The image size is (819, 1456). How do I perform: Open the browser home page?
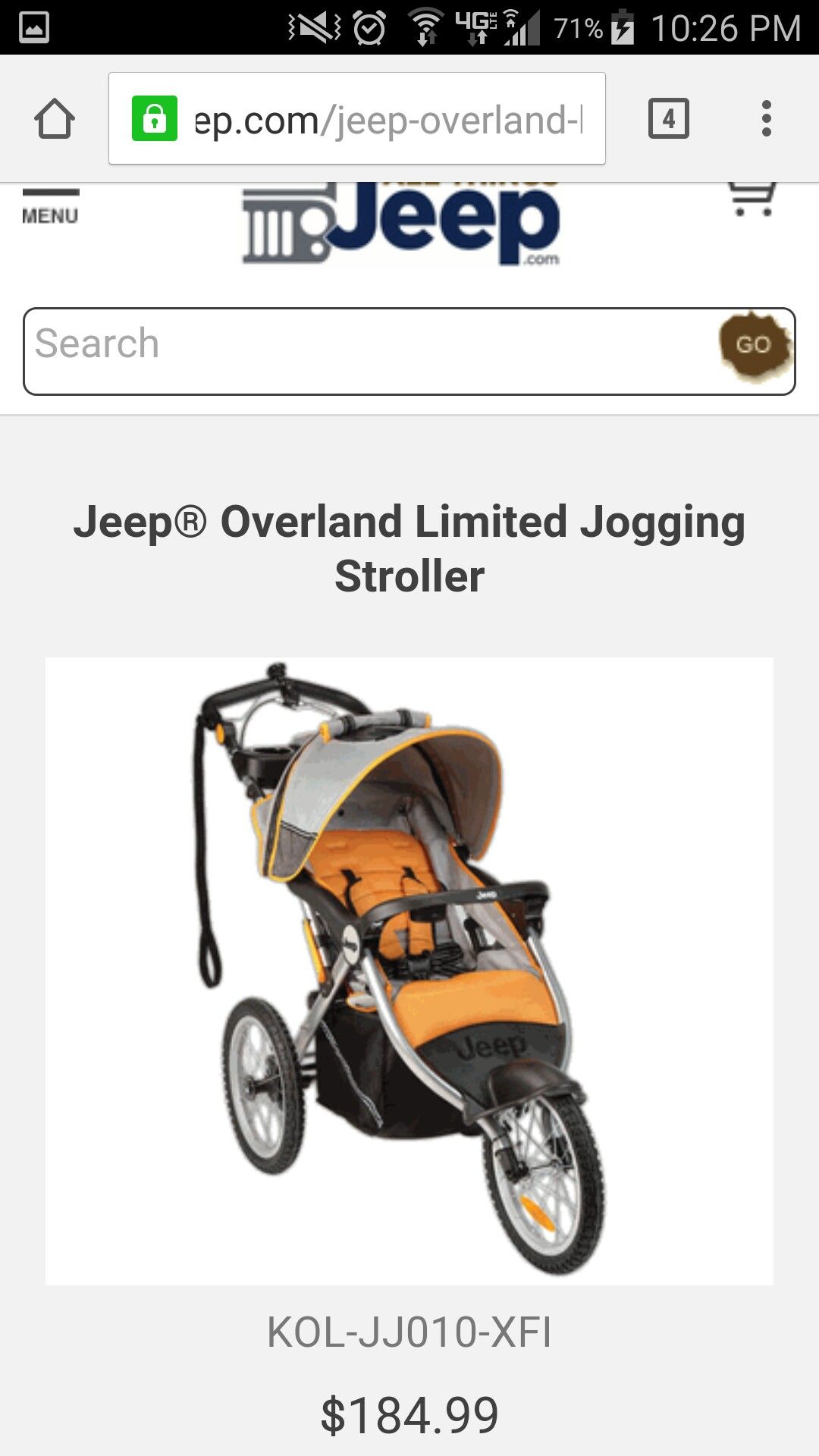point(55,119)
